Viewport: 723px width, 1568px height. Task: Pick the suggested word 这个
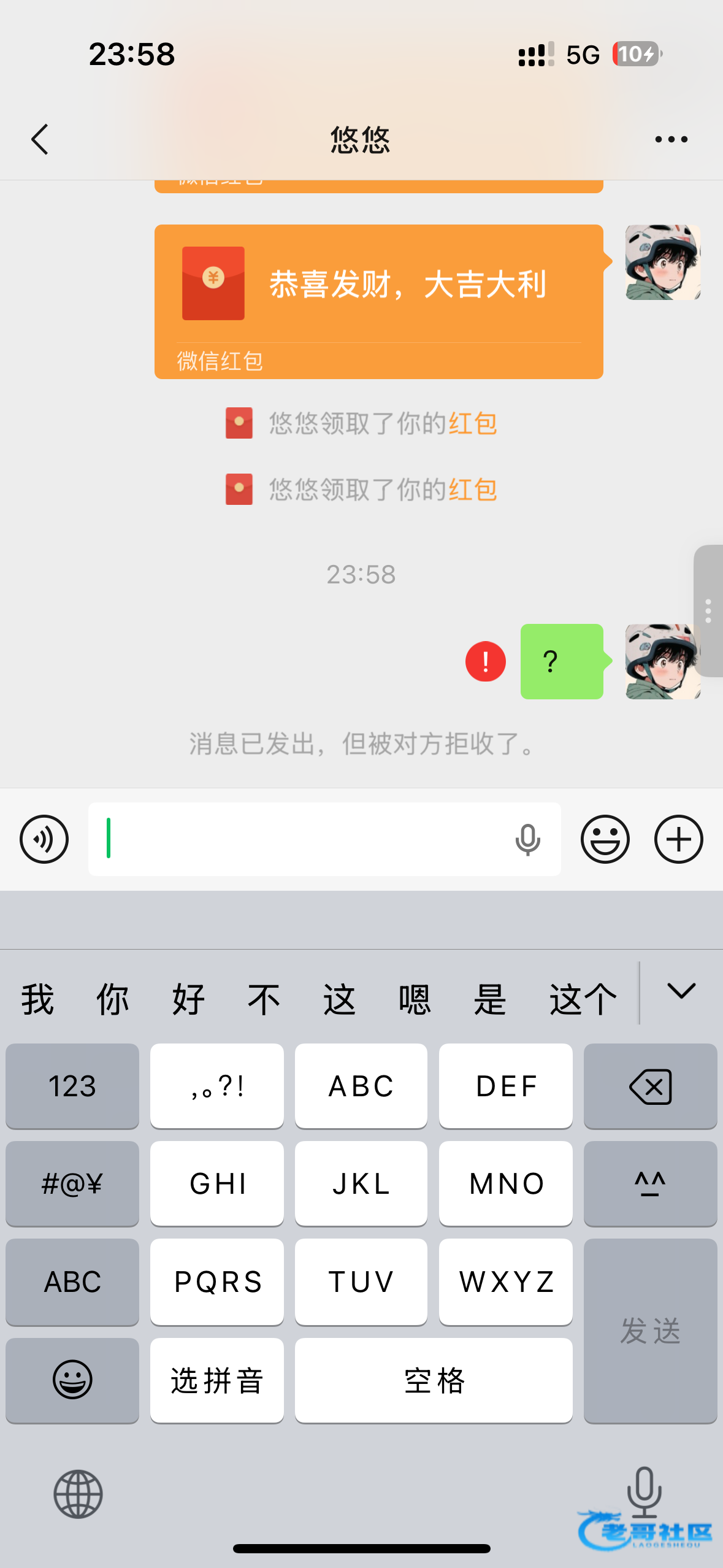pos(583,999)
